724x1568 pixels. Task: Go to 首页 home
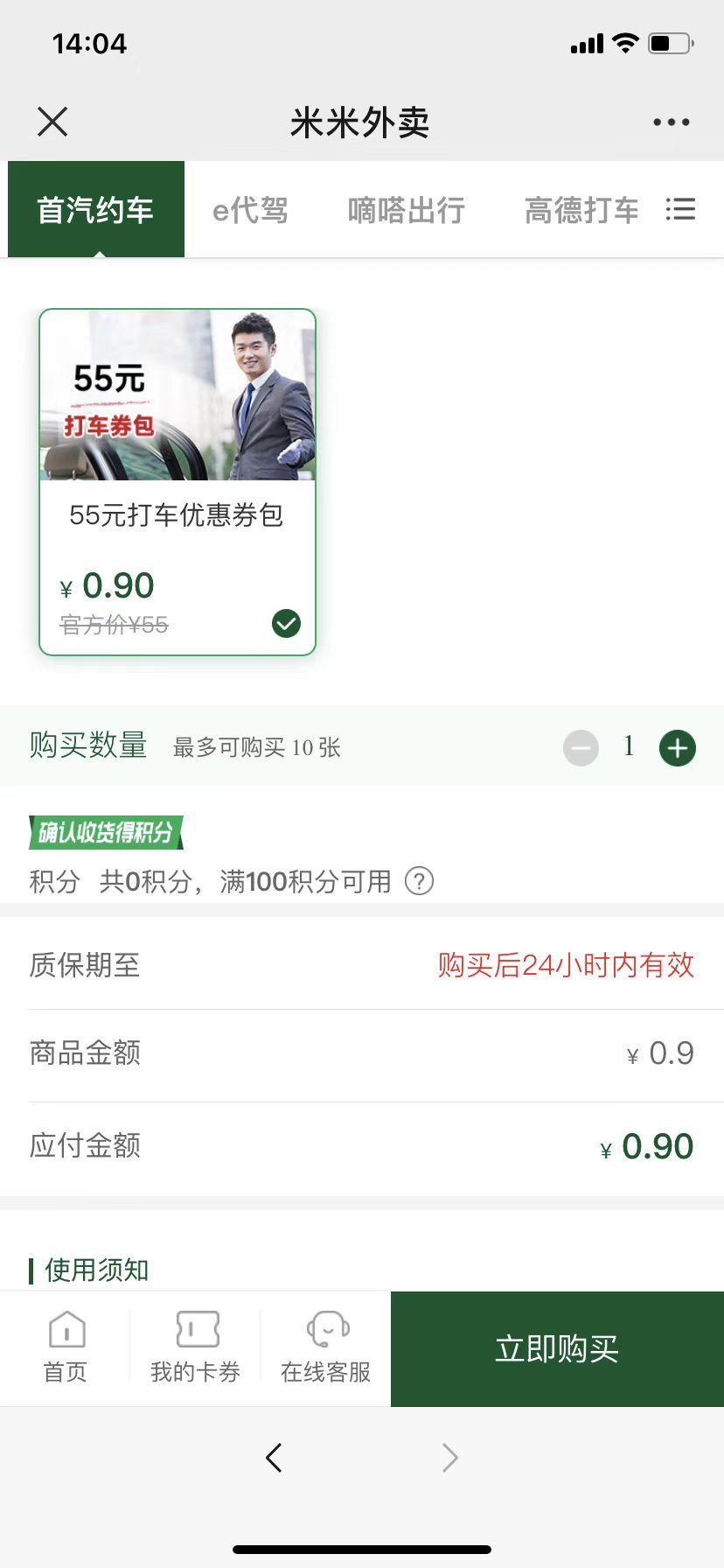[66, 1347]
